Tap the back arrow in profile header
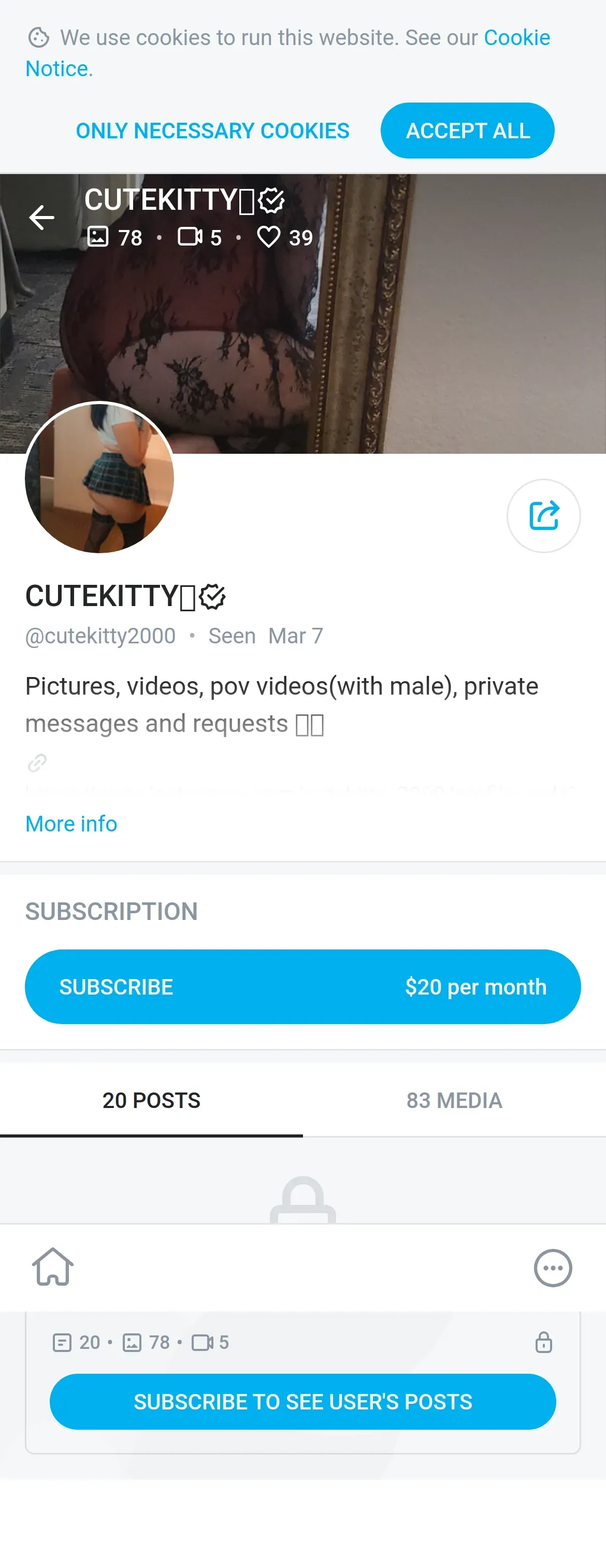The image size is (606, 1568). [41, 218]
